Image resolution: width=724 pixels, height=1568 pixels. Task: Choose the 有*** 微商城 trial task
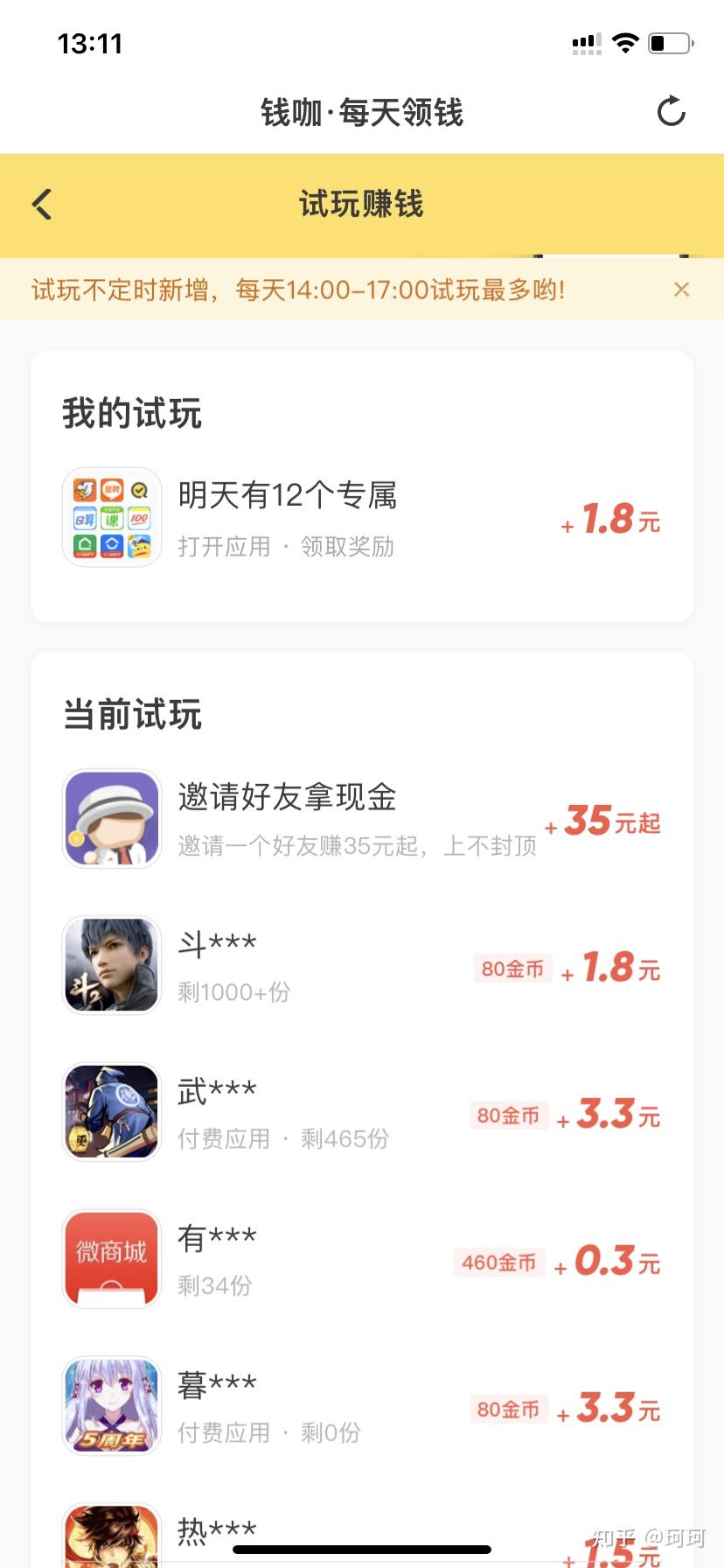point(361,1260)
